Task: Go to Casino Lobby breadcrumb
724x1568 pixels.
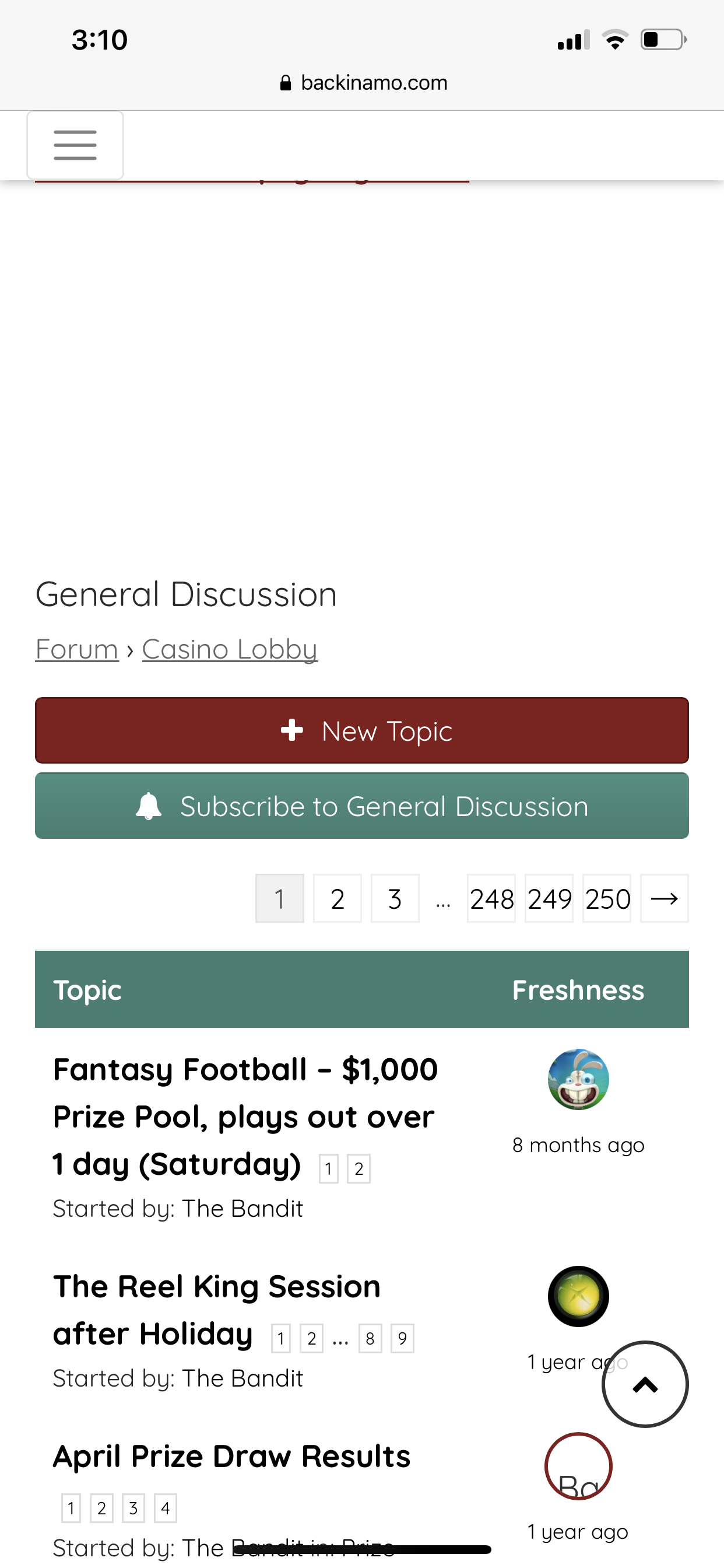Action: [x=229, y=649]
